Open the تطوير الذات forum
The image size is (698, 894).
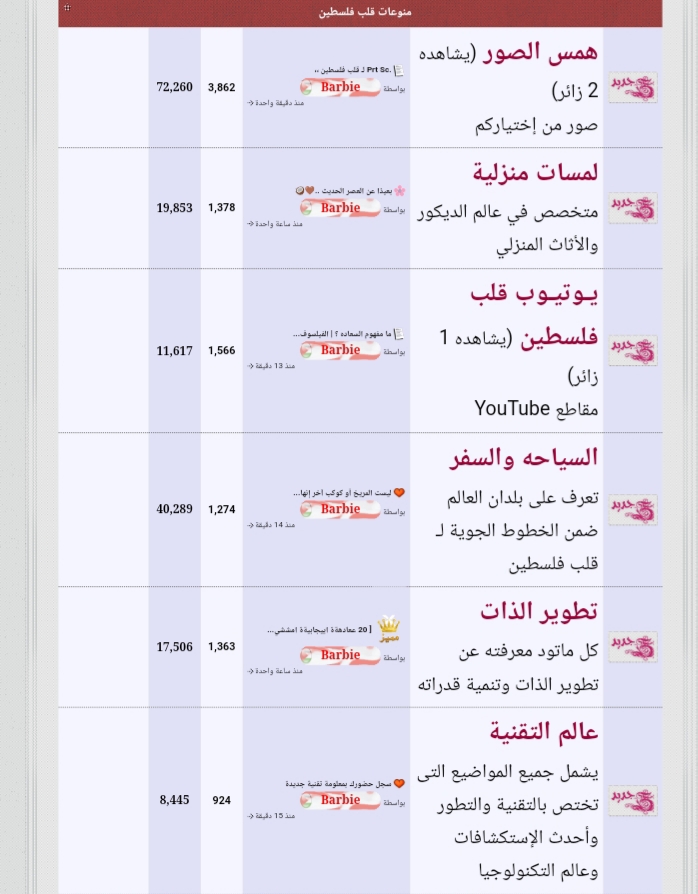point(539,611)
